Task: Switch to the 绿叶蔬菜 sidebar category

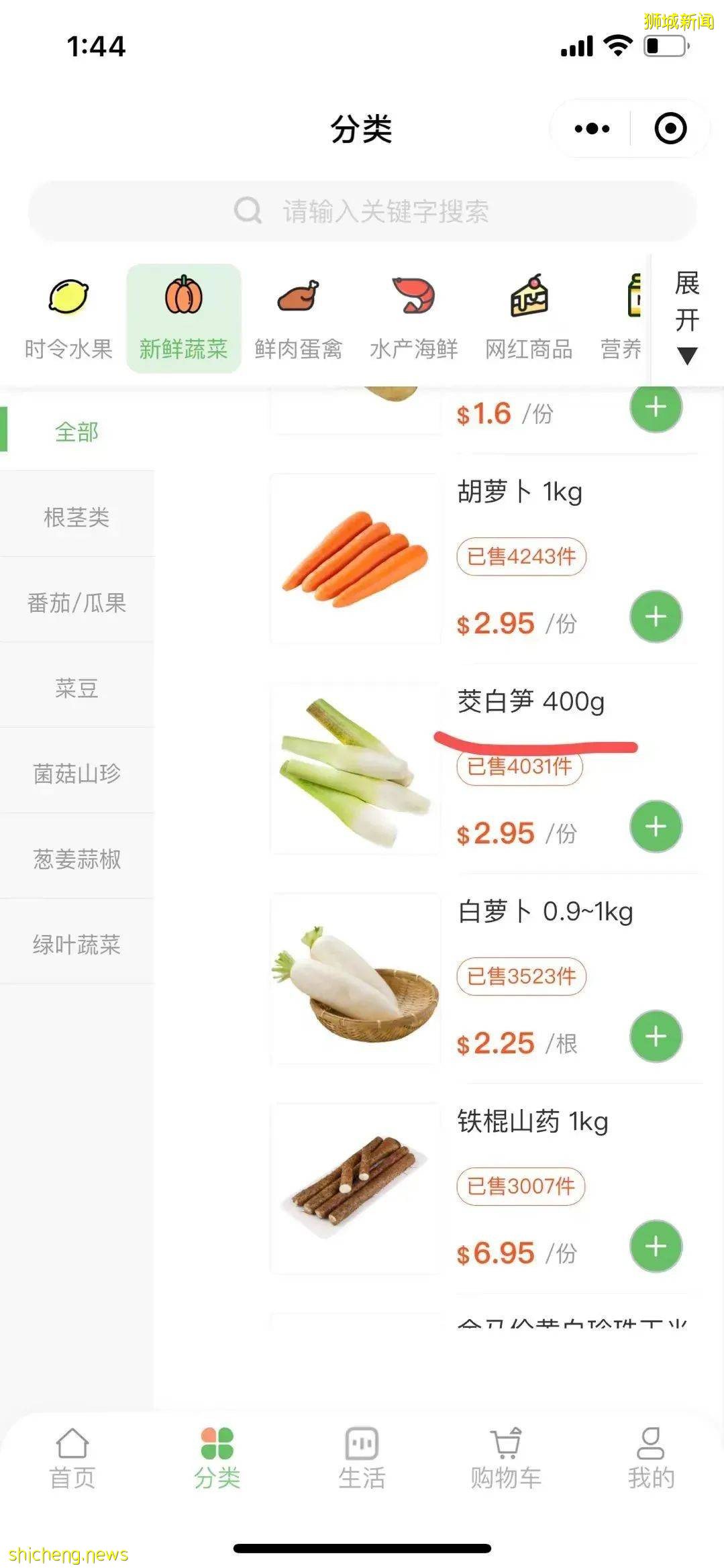Action: click(78, 945)
